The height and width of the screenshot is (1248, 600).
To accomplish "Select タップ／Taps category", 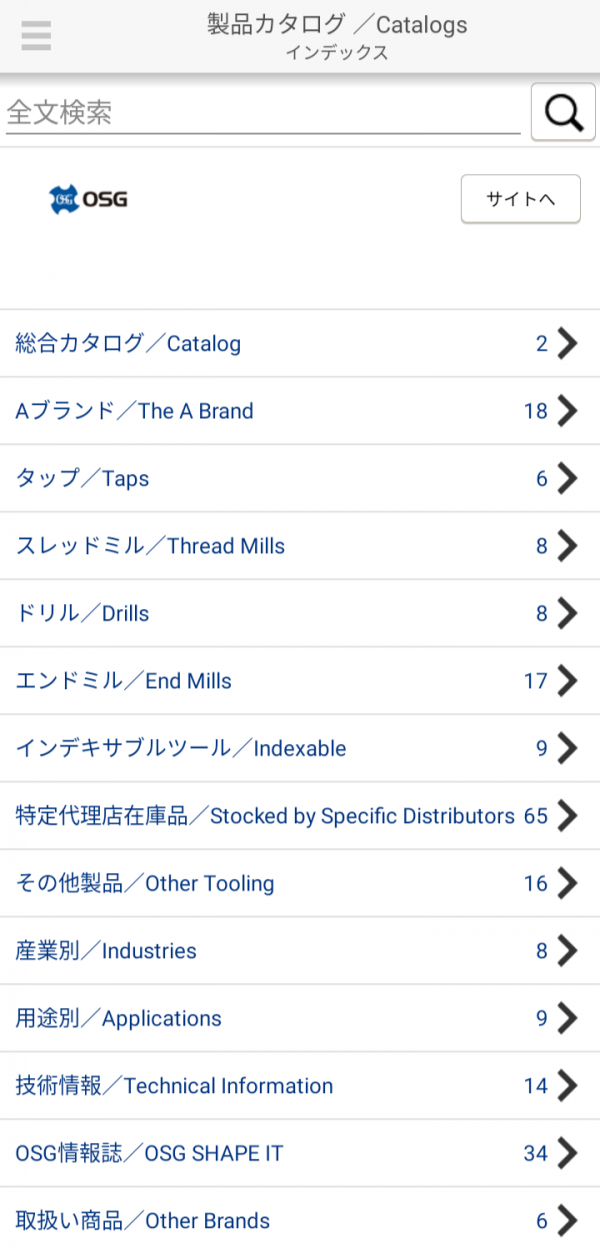I will pyautogui.click(x=300, y=479).
